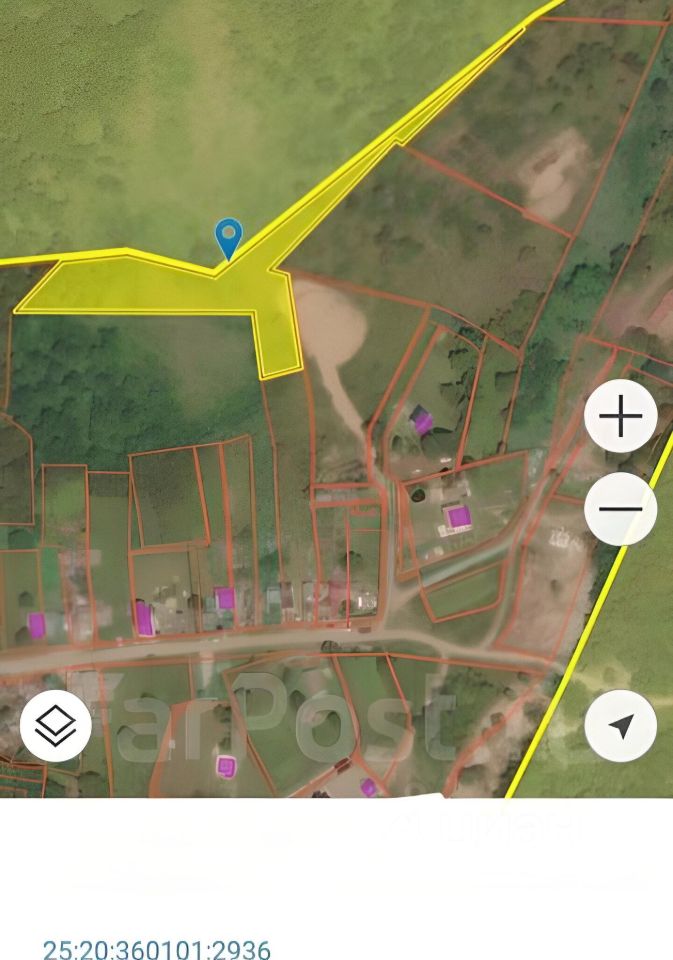673x960 pixels.
Task: Zoom out of the map
Action: coord(621,509)
